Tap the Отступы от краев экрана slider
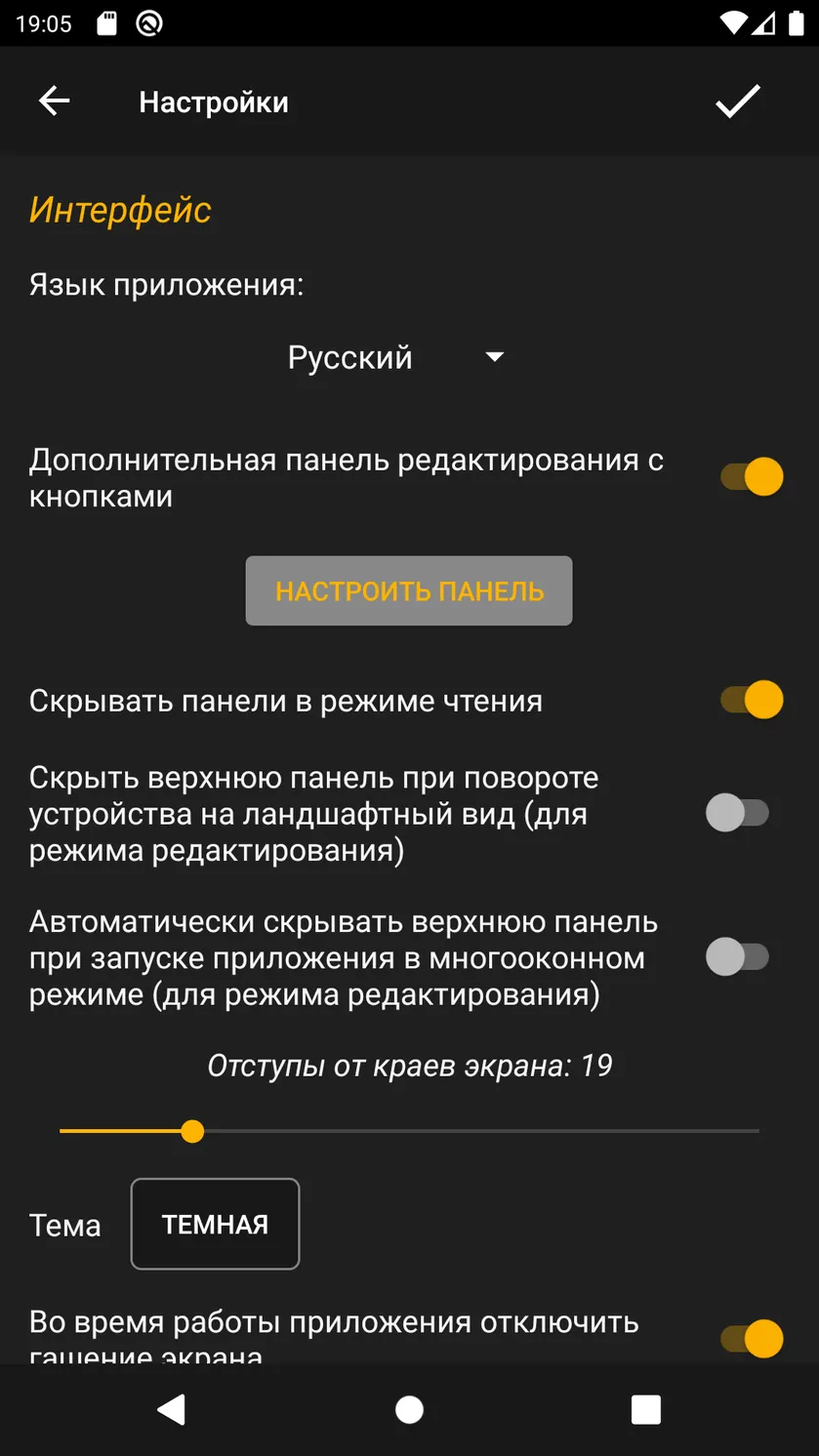The width and height of the screenshot is (819, 1456). click(x=409, y=1131)
